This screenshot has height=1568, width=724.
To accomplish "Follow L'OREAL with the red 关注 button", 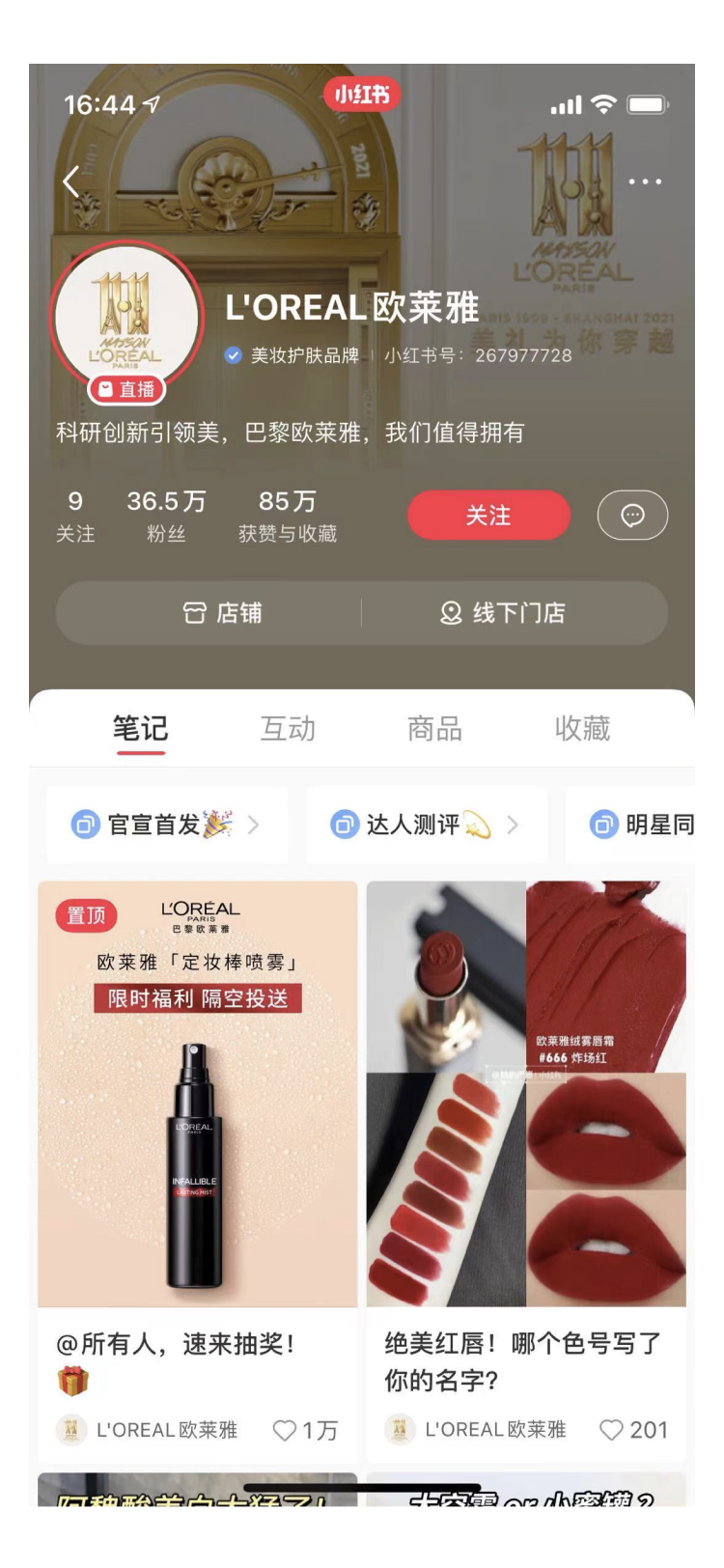I will tap(488, 516).
